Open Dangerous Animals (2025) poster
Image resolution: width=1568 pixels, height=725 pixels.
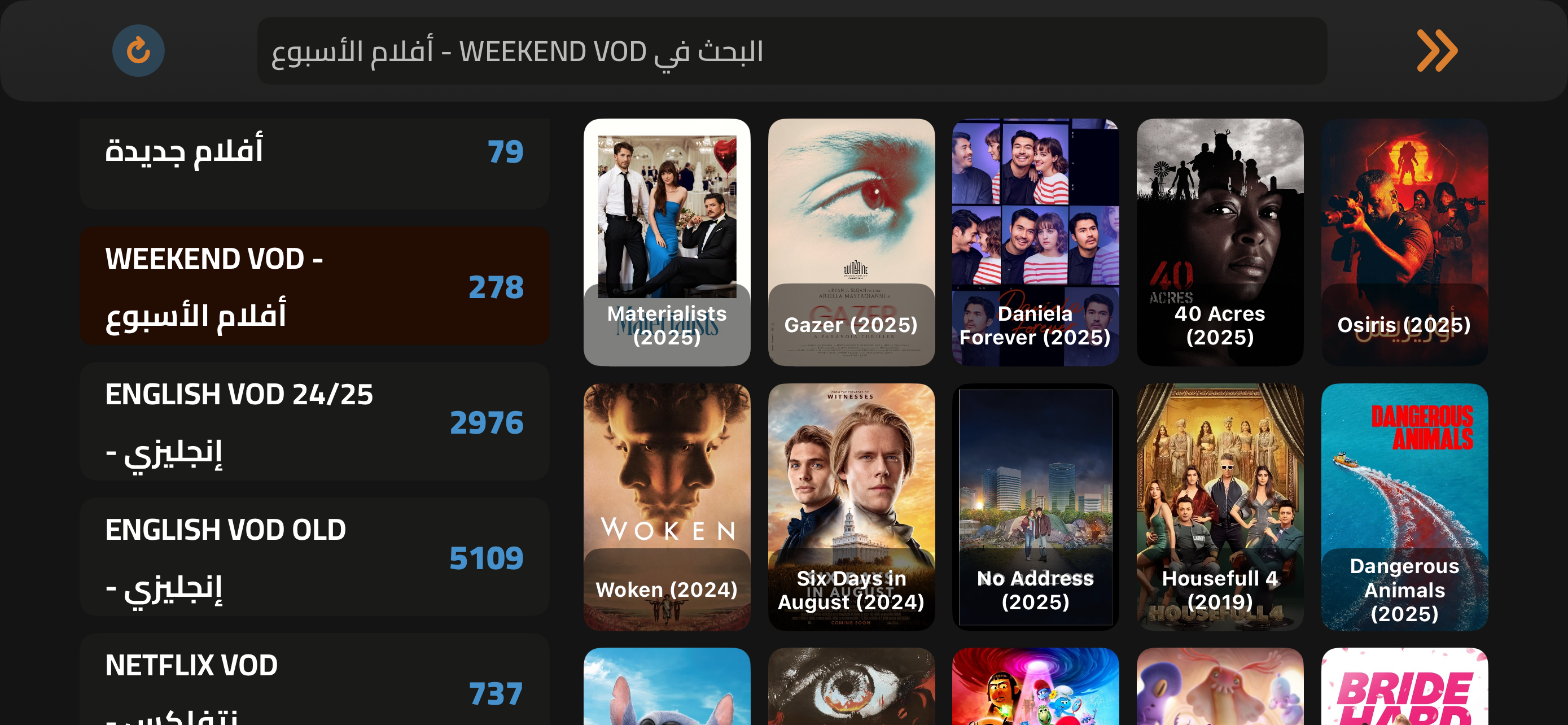[x=1404, y=506]
